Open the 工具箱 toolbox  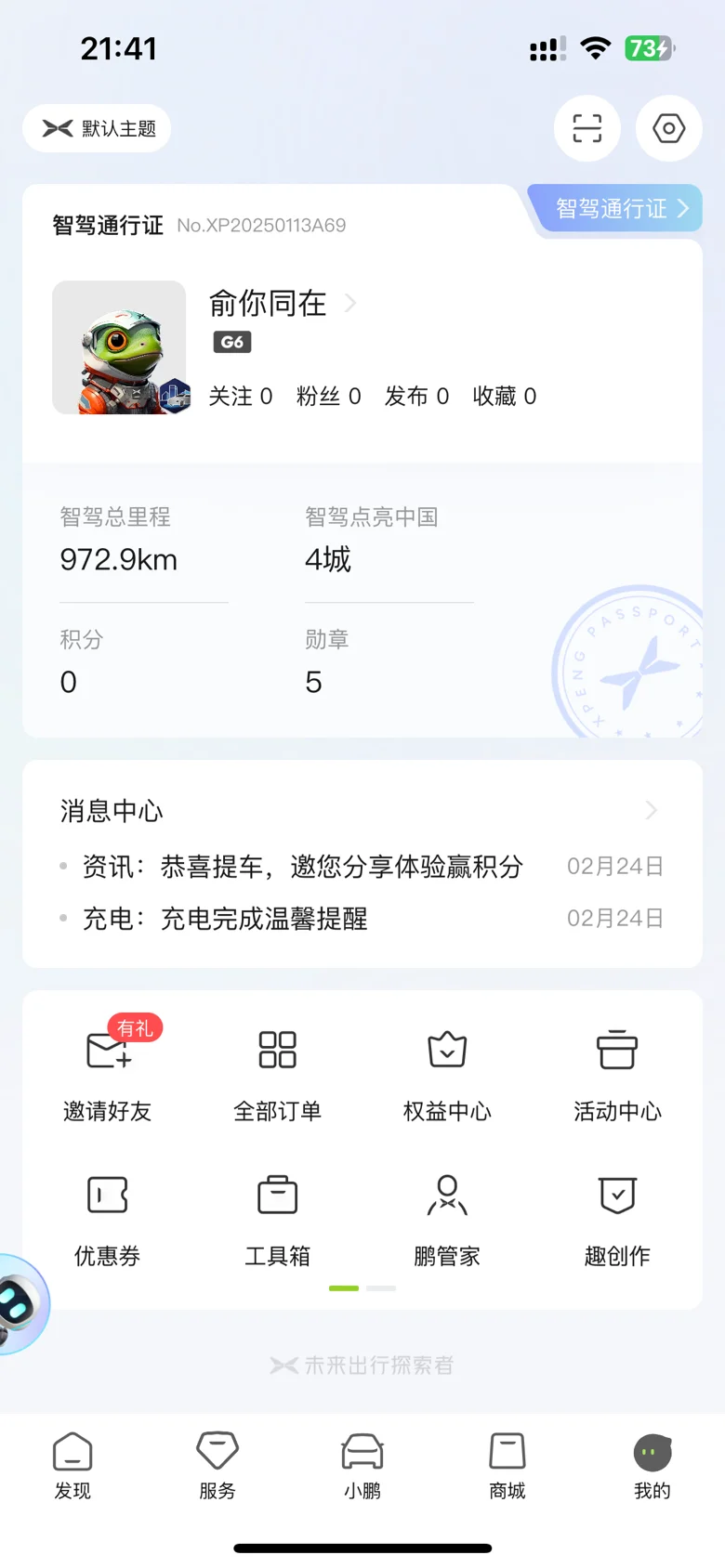277,1218
